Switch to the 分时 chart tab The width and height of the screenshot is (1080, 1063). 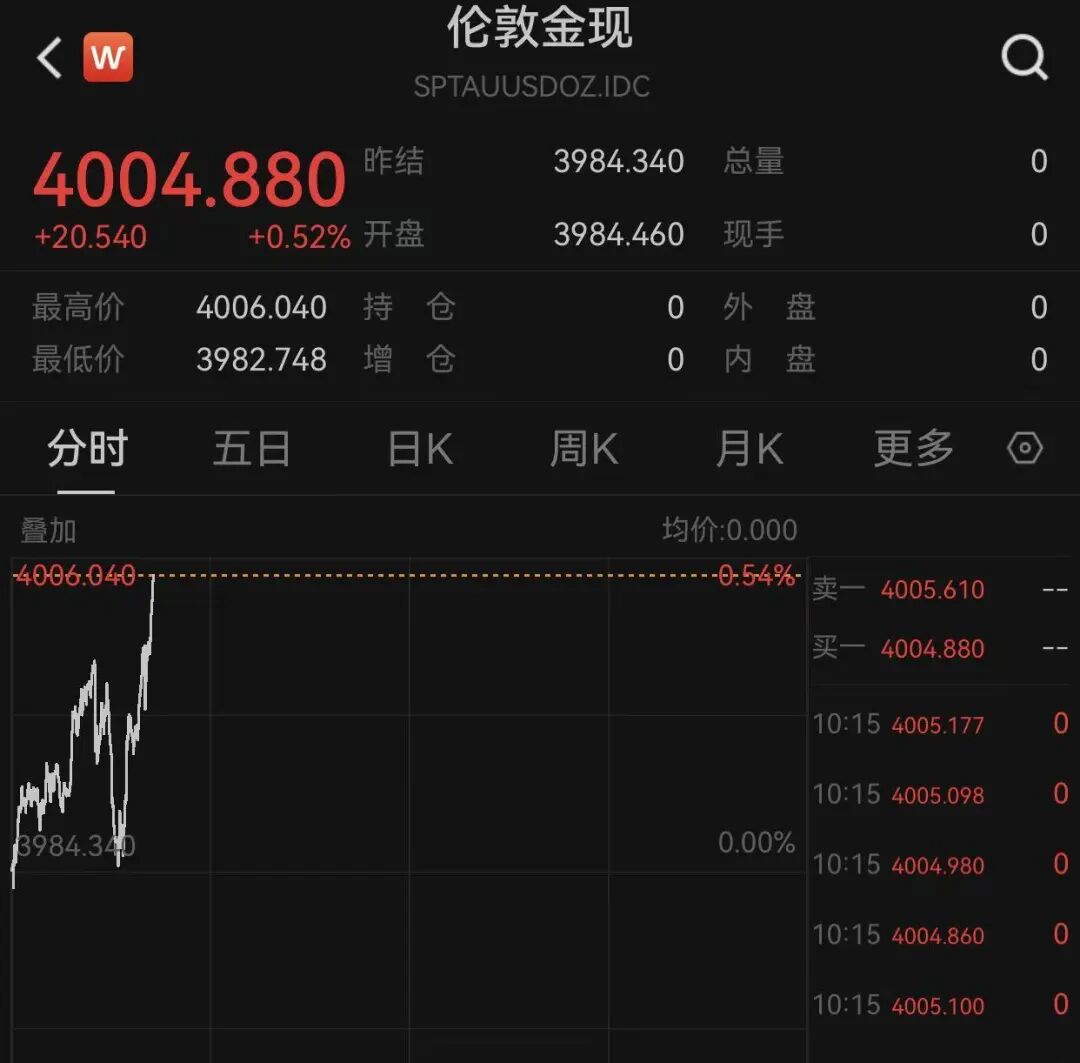87,449
